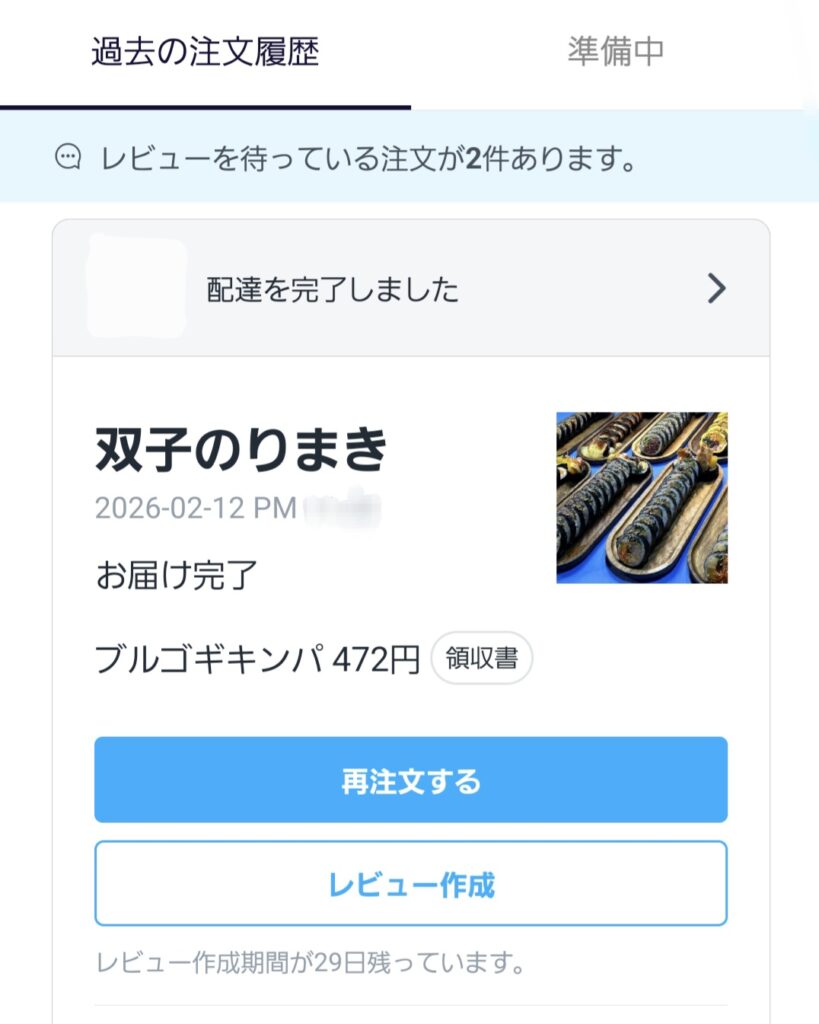This screenshot has height=1024, width=819.
Task: Switch to the 準備中 tab
Action: 615,52
